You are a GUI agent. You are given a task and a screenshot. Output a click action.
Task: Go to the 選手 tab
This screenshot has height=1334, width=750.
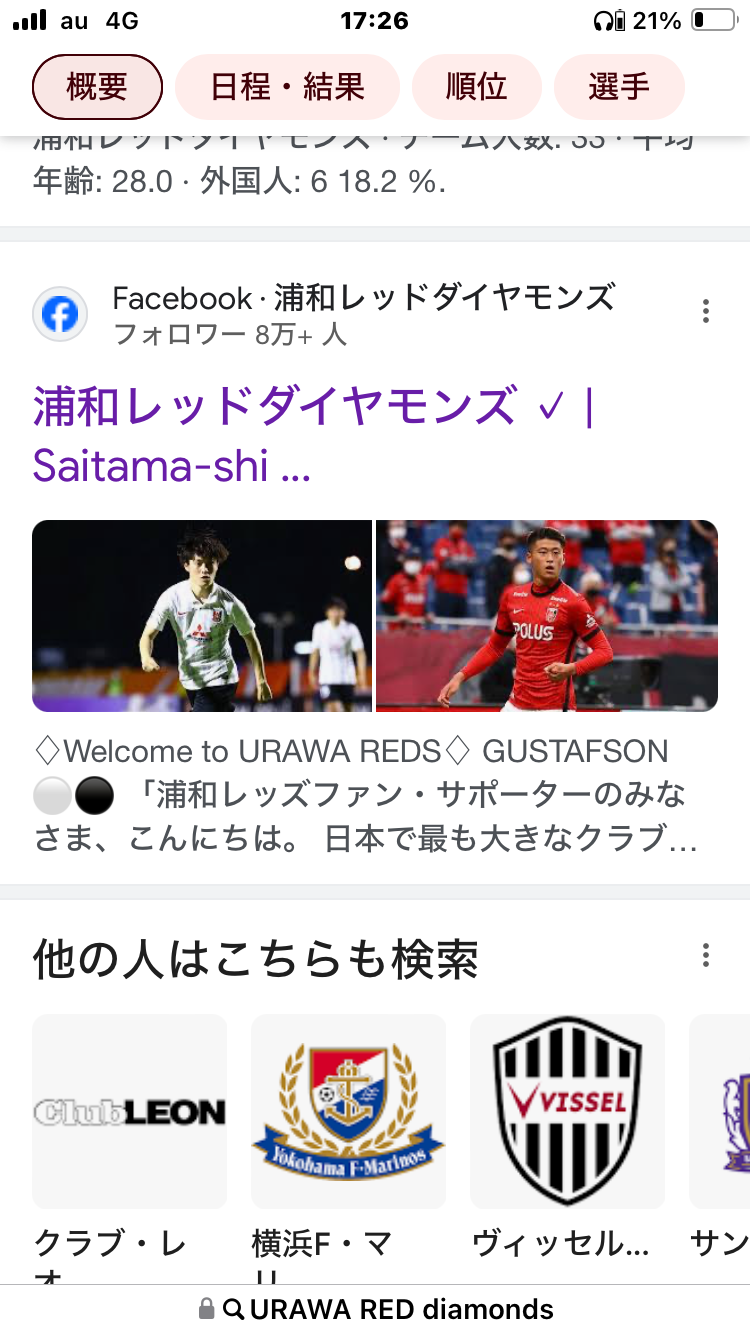coord(619,87)
